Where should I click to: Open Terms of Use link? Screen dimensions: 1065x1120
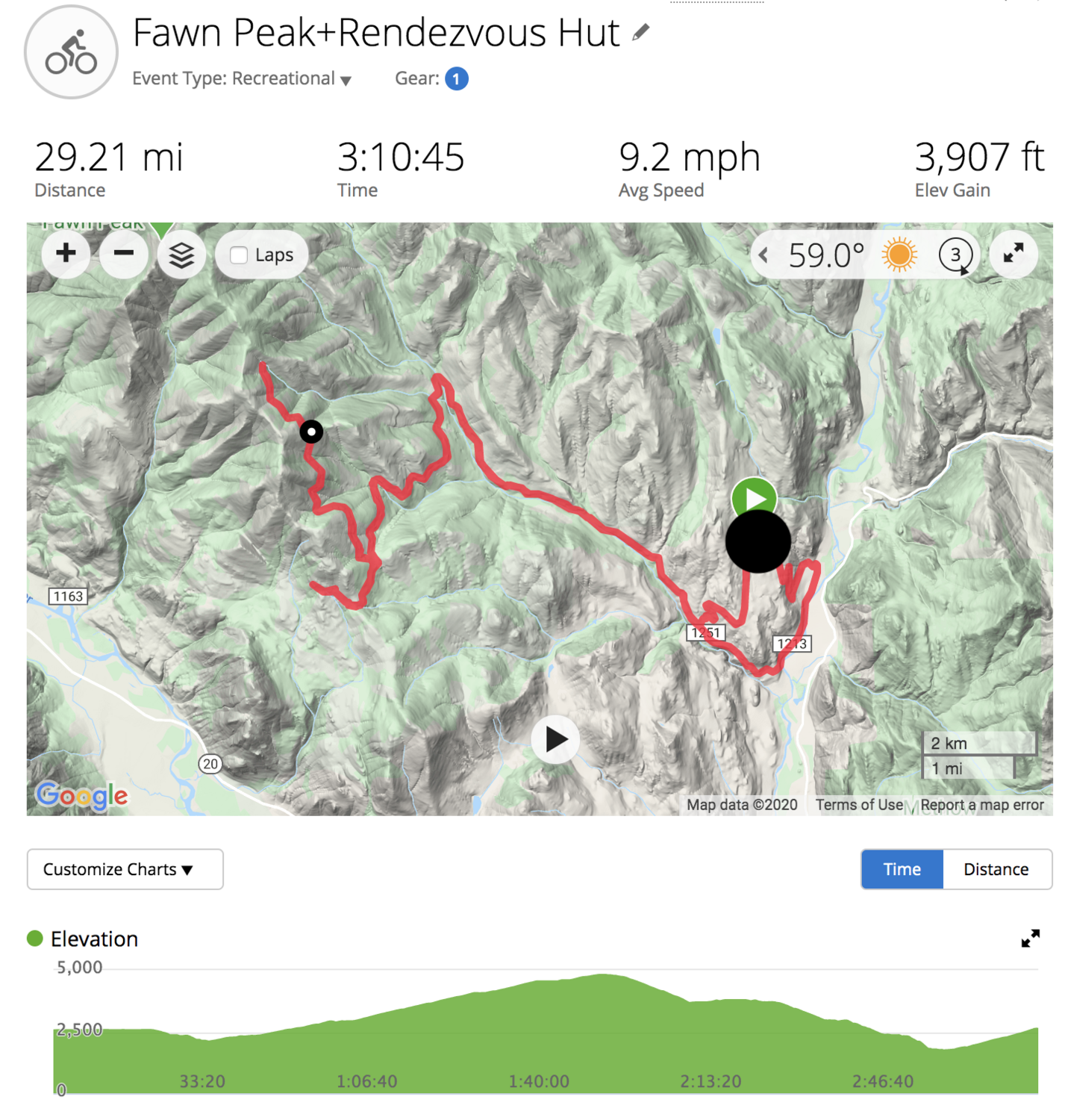click(x=858, y=805)
